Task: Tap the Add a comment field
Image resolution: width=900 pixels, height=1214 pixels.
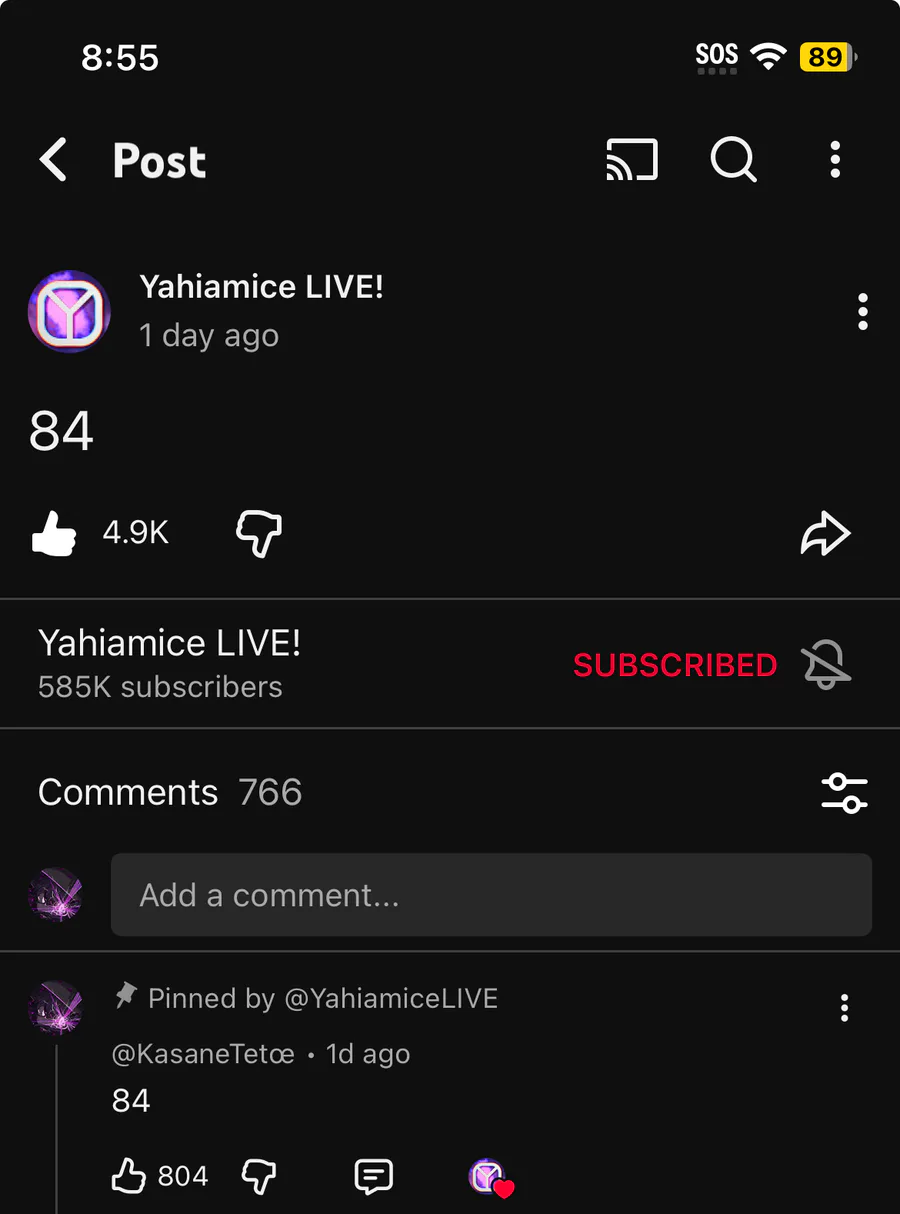Action: (490, 895)
